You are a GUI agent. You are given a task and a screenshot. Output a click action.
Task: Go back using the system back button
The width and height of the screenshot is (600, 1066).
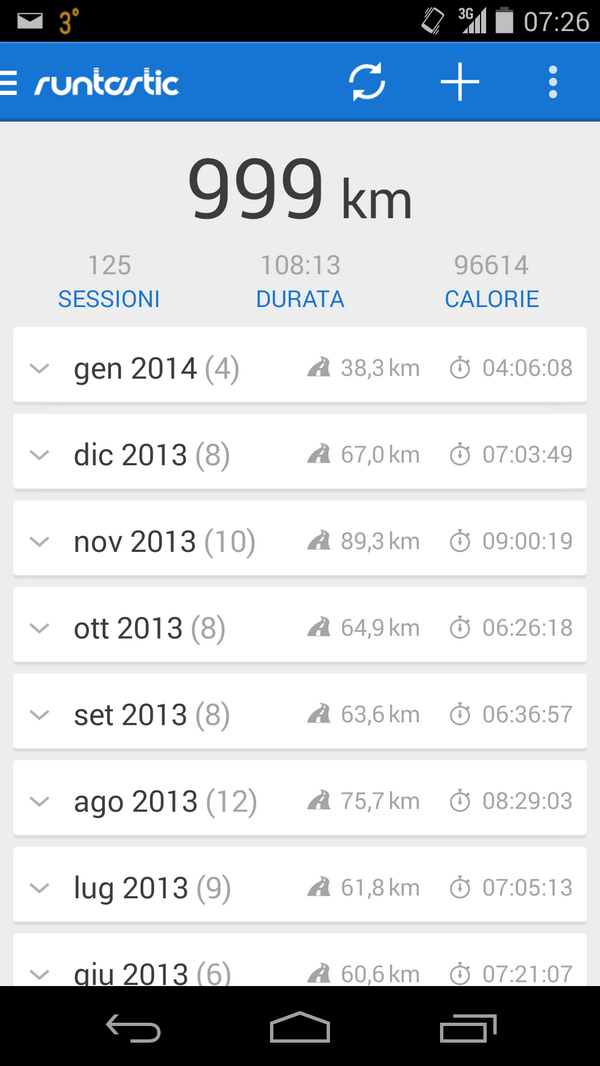pyautogui.click(x=133, y=1027)
